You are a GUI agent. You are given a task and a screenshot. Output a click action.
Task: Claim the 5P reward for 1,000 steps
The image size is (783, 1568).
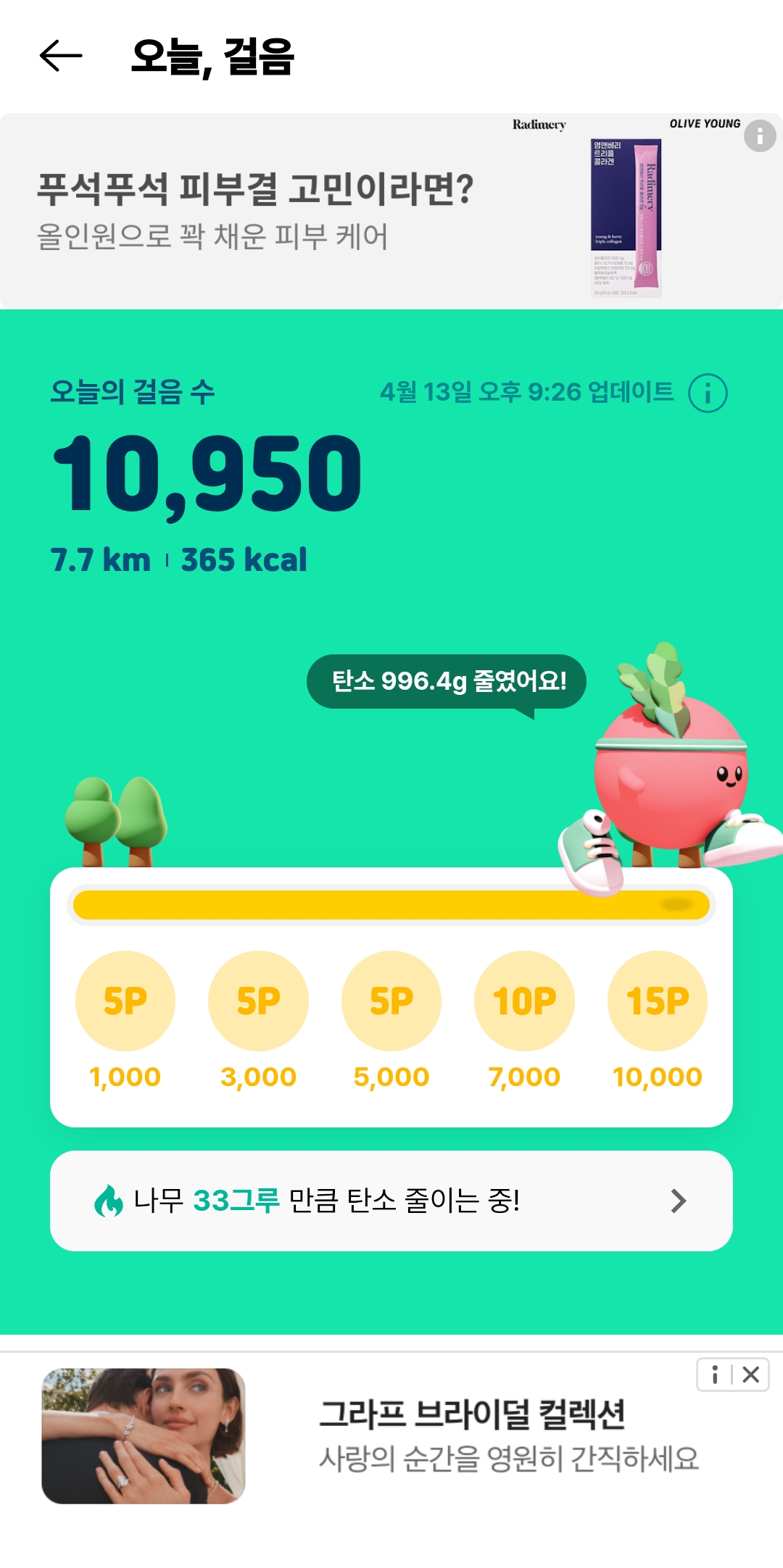click(125, 1001)
